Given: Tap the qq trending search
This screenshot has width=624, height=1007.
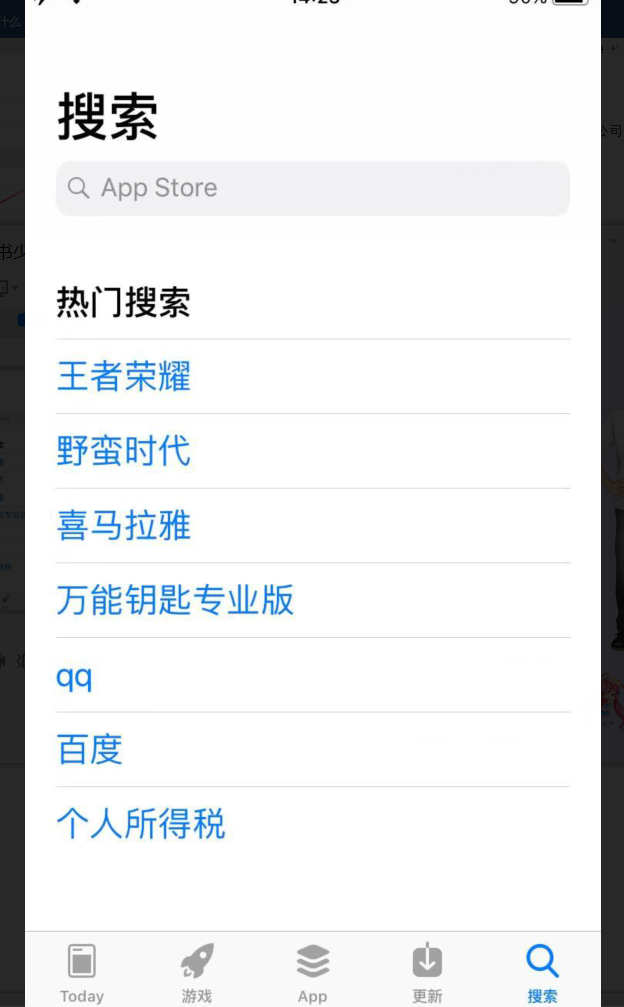Looking at the screenshot, I should [x=74, y=677].
